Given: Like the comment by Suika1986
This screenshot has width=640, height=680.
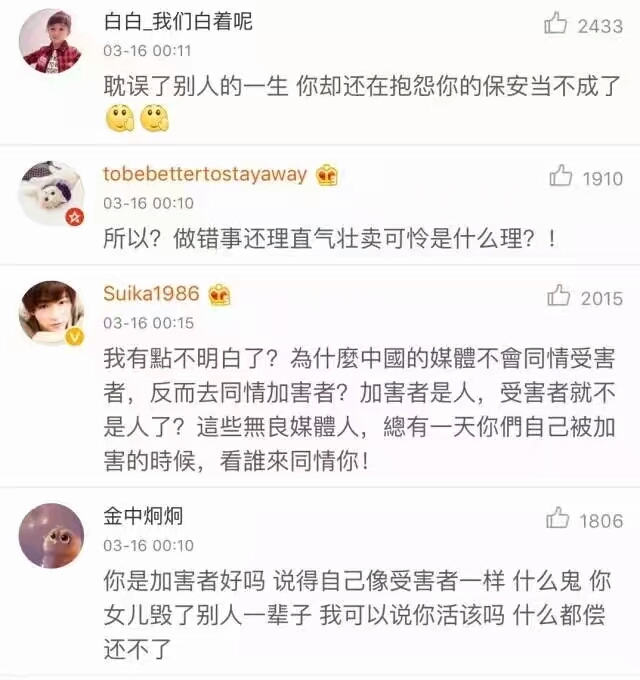Looking at the screenshot, I should [559, 297].
